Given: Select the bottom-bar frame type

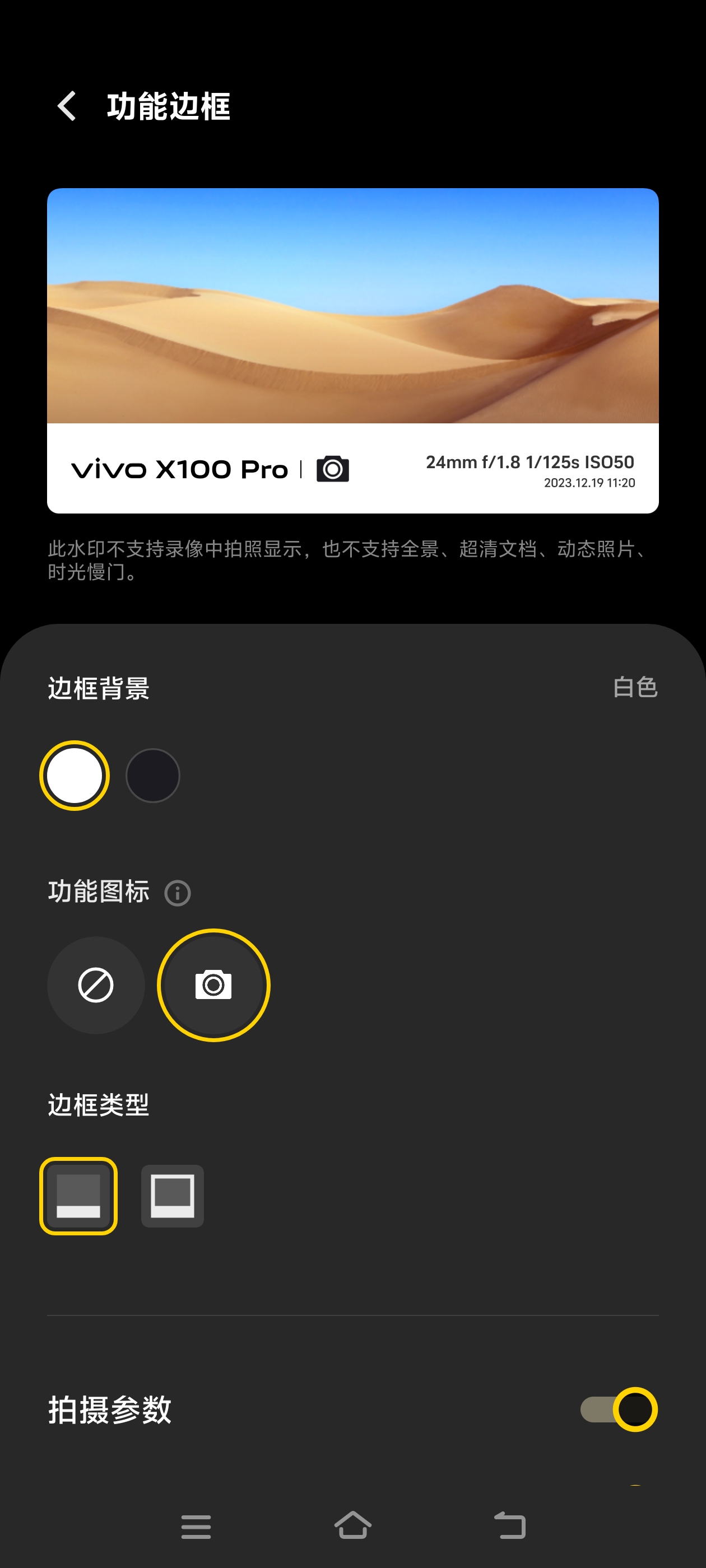Looking at the screenshot, I should [78, 1196].
